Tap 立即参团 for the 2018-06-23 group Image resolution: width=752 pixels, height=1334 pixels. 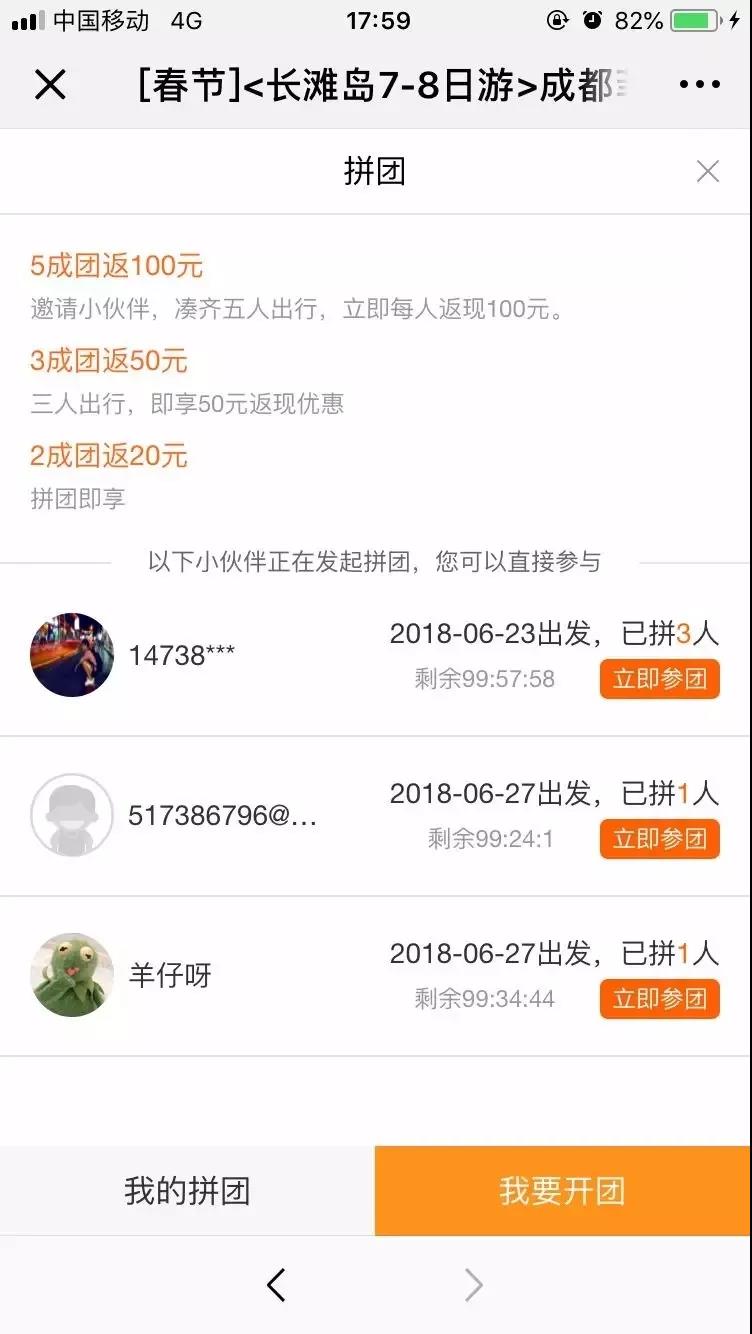[x=659, y=679]
